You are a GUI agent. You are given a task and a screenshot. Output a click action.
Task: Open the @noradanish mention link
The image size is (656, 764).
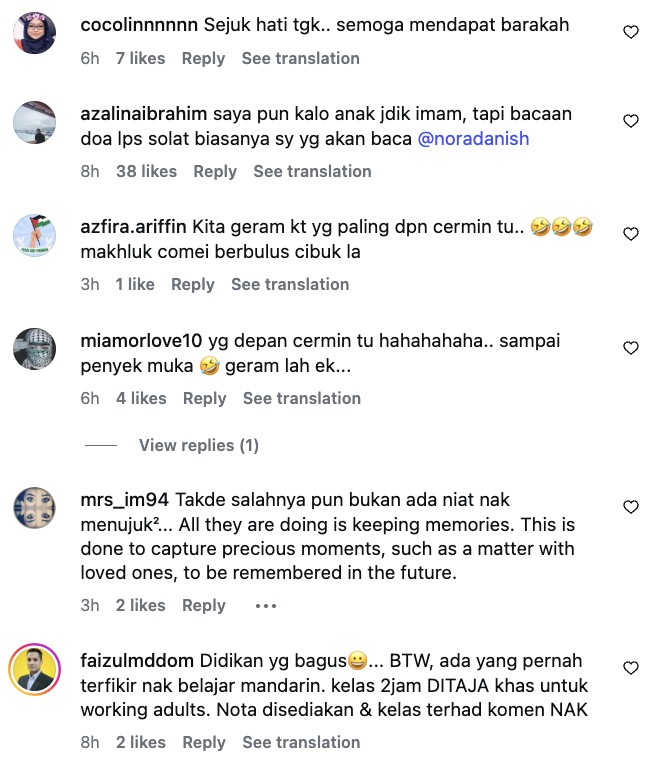click(x=473, y=139)
